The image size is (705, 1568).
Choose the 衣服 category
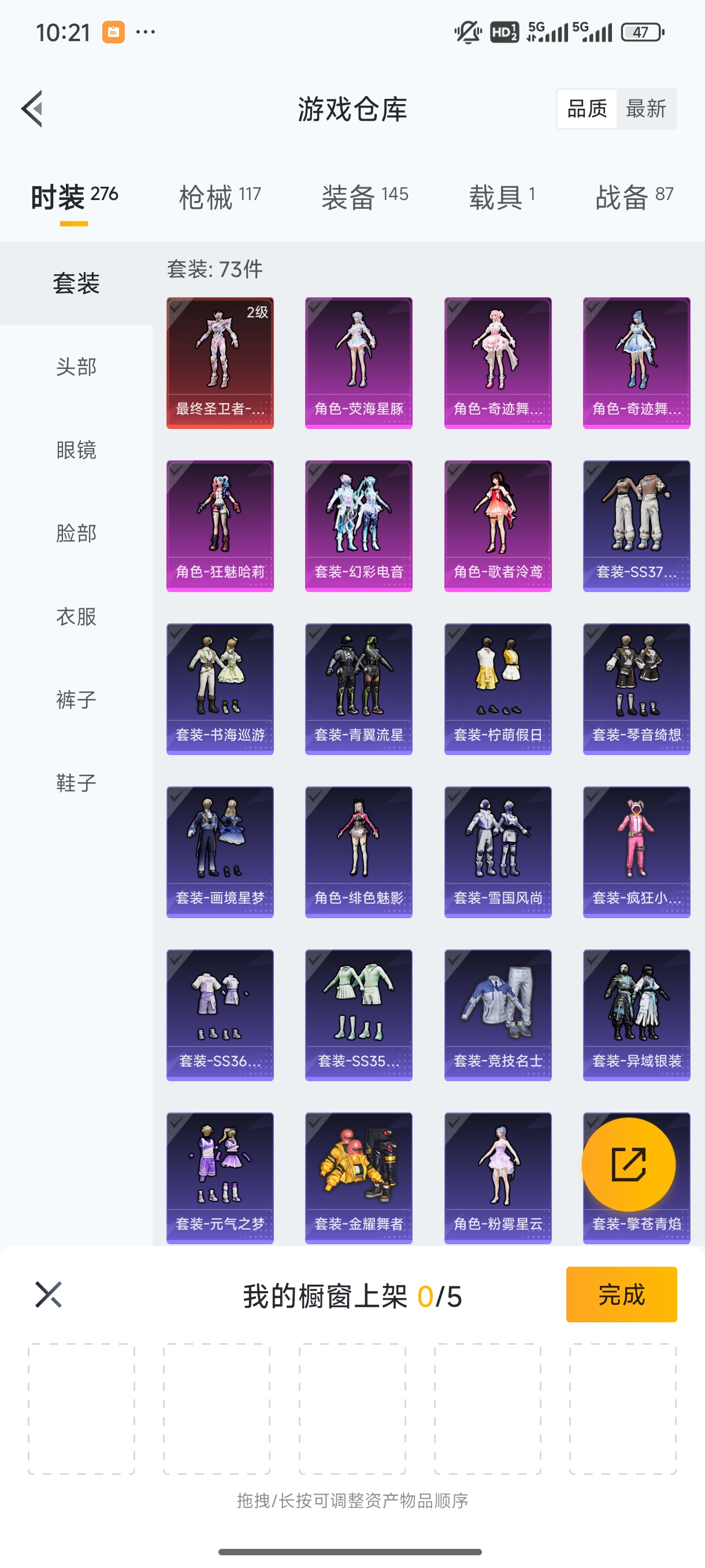point(76,616)
